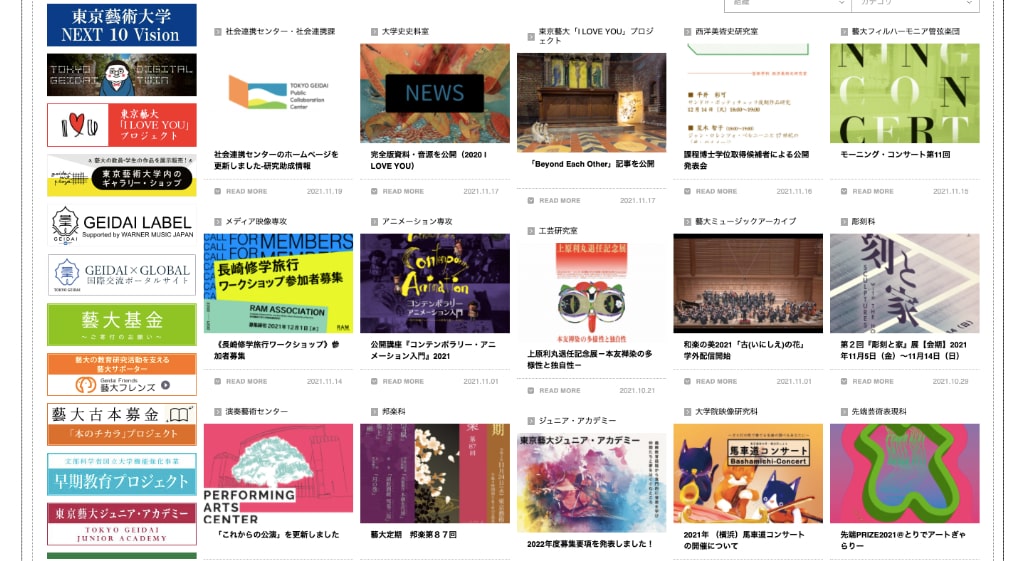1025x561 pixels.
Task: Open the 藝大フレンズ supporter banner
Action: pos(121,374)
